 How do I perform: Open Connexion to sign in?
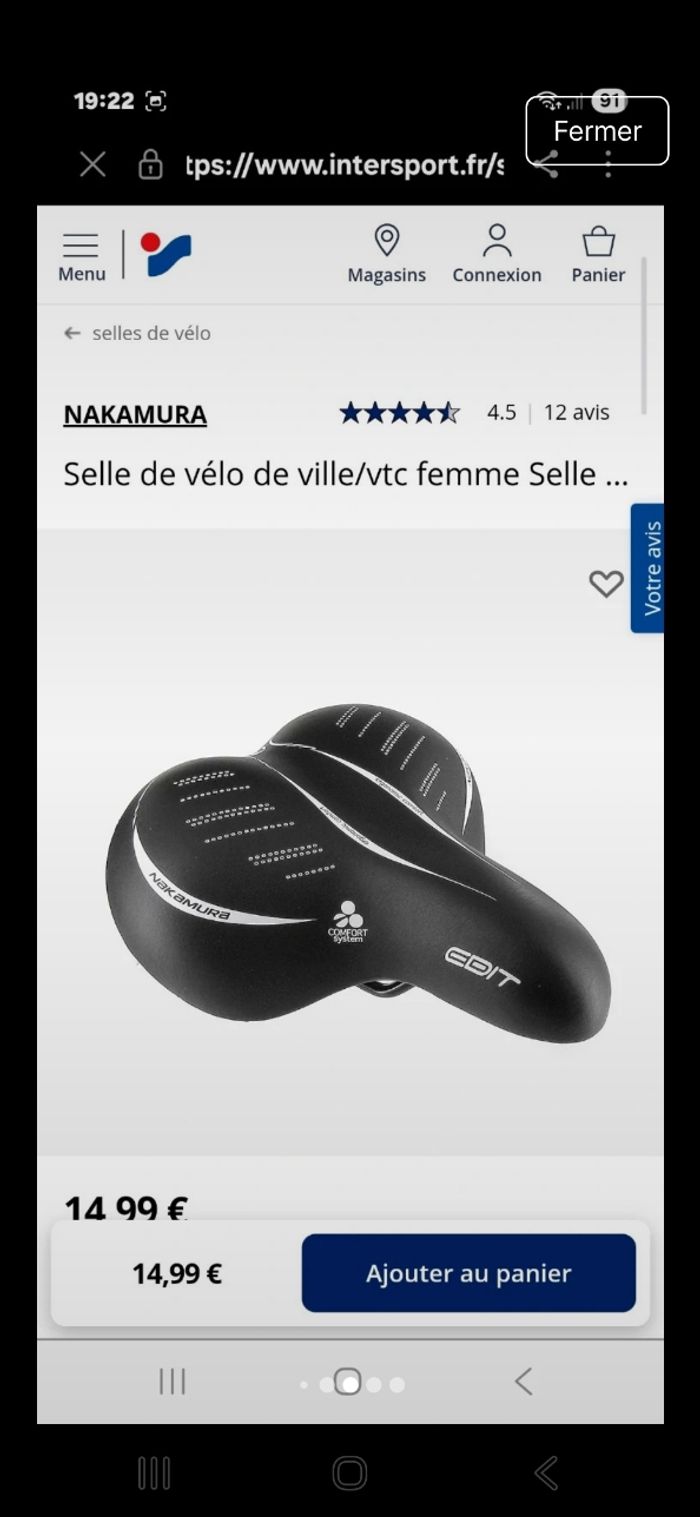coord(496,255)
